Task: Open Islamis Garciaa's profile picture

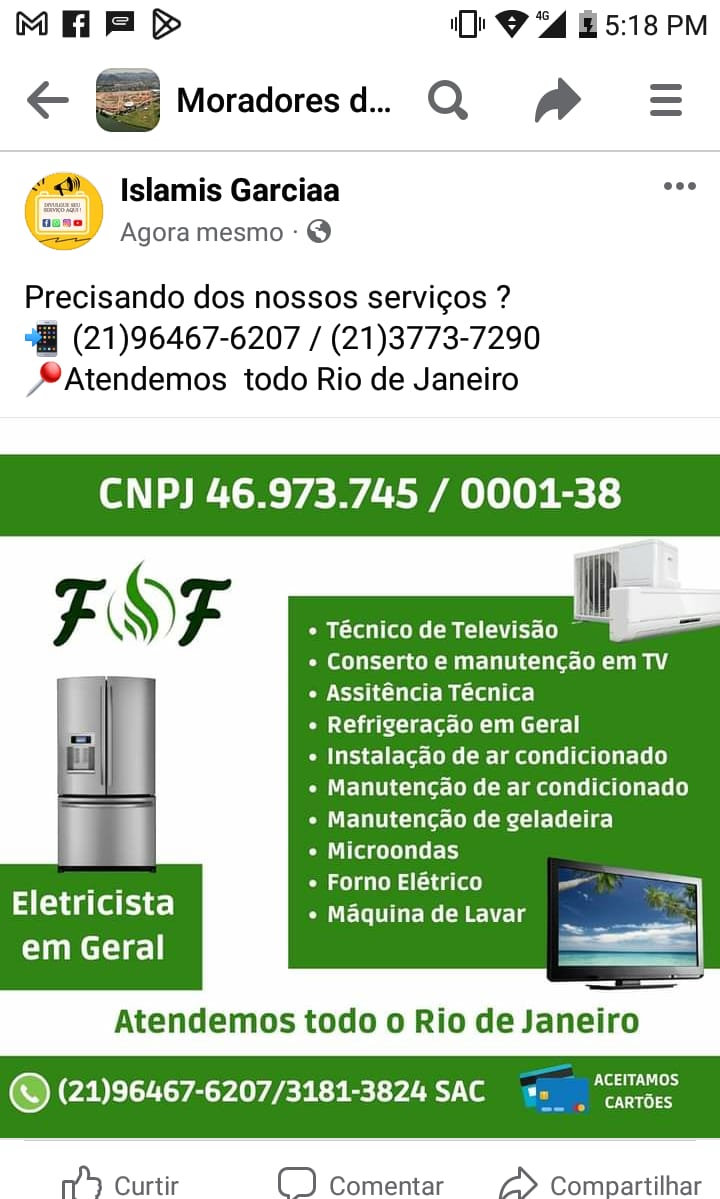Action: click(x=64, y=210)
